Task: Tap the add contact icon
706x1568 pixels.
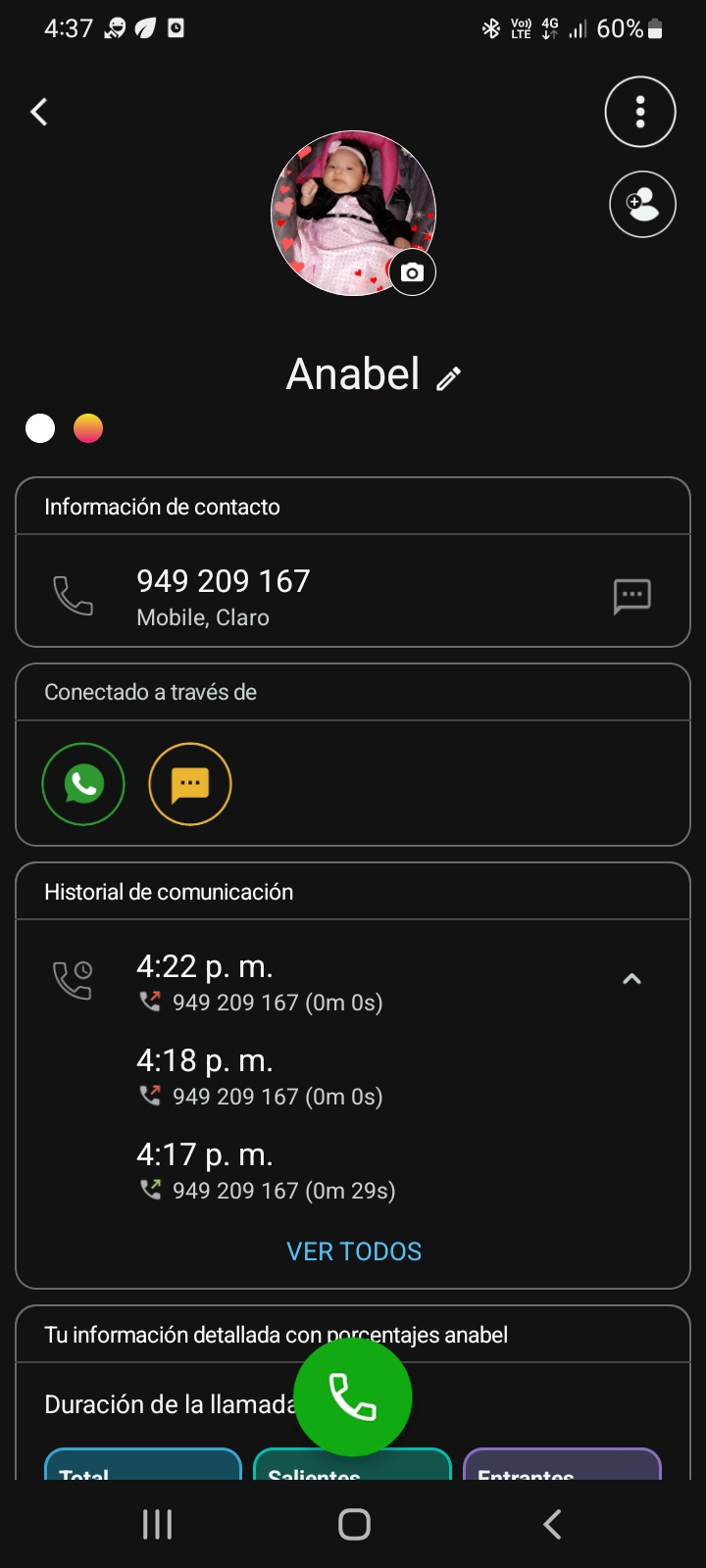Action: click(x=642, y=205)
